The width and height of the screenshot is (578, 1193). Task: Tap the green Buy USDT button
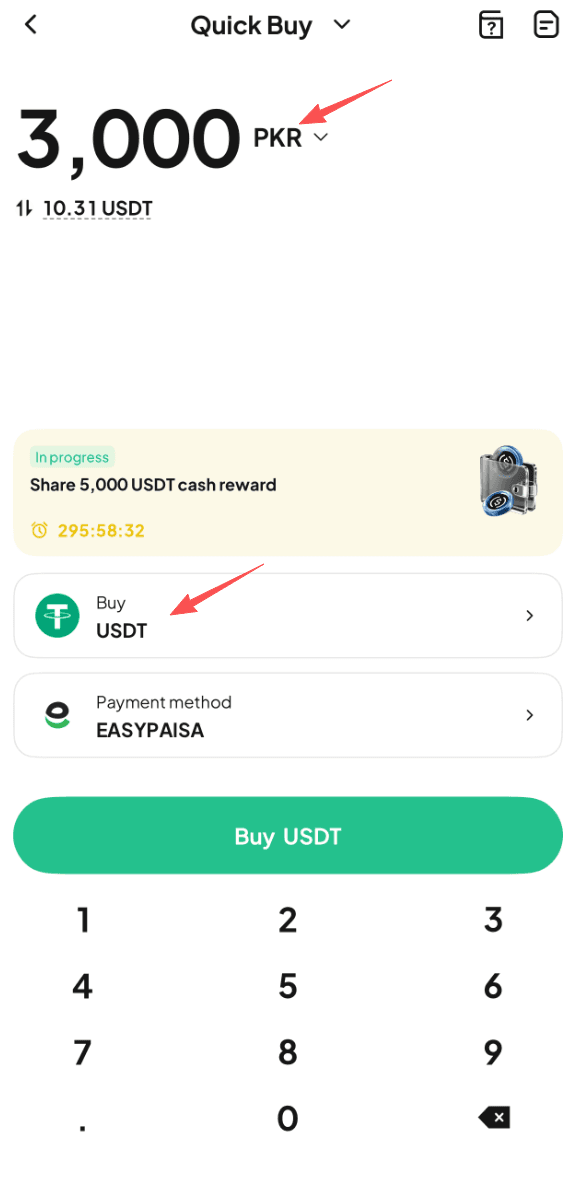pyautogui.click(x=288, y=836)
